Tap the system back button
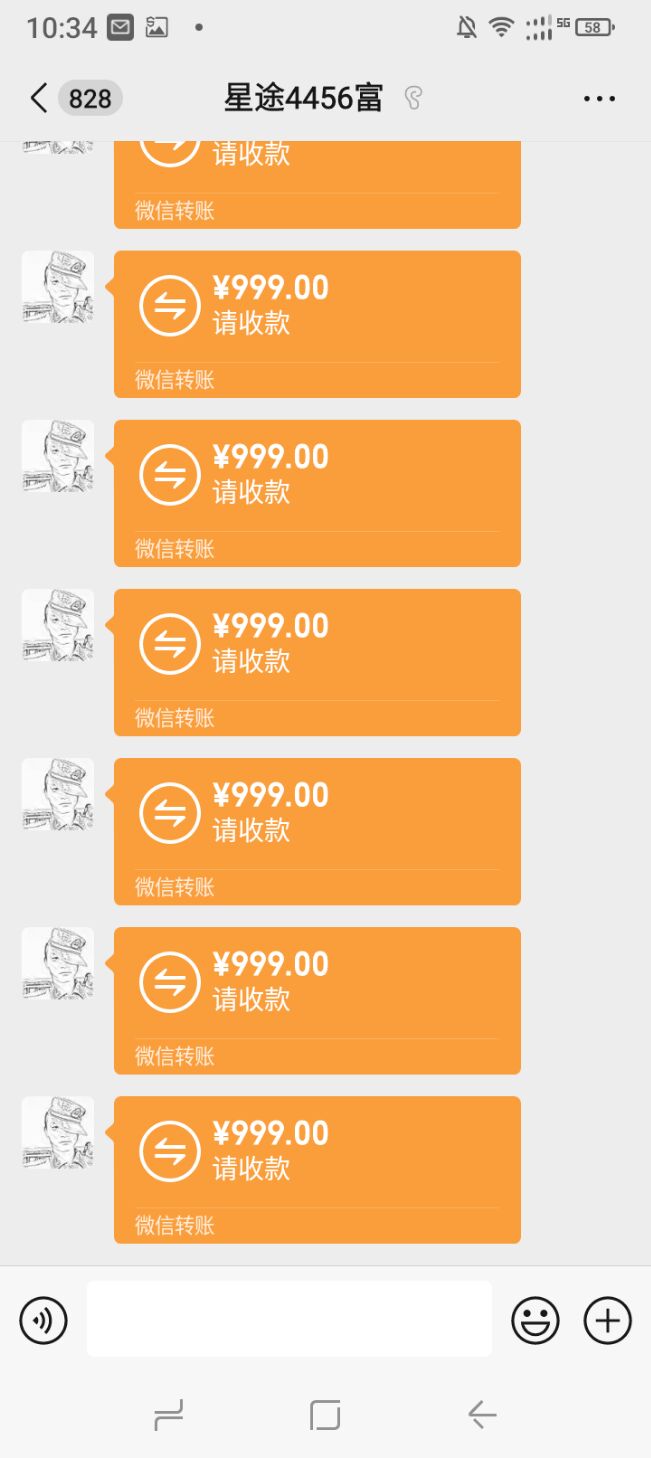This screenshot has height=1458, width=651. point(482,1414)
